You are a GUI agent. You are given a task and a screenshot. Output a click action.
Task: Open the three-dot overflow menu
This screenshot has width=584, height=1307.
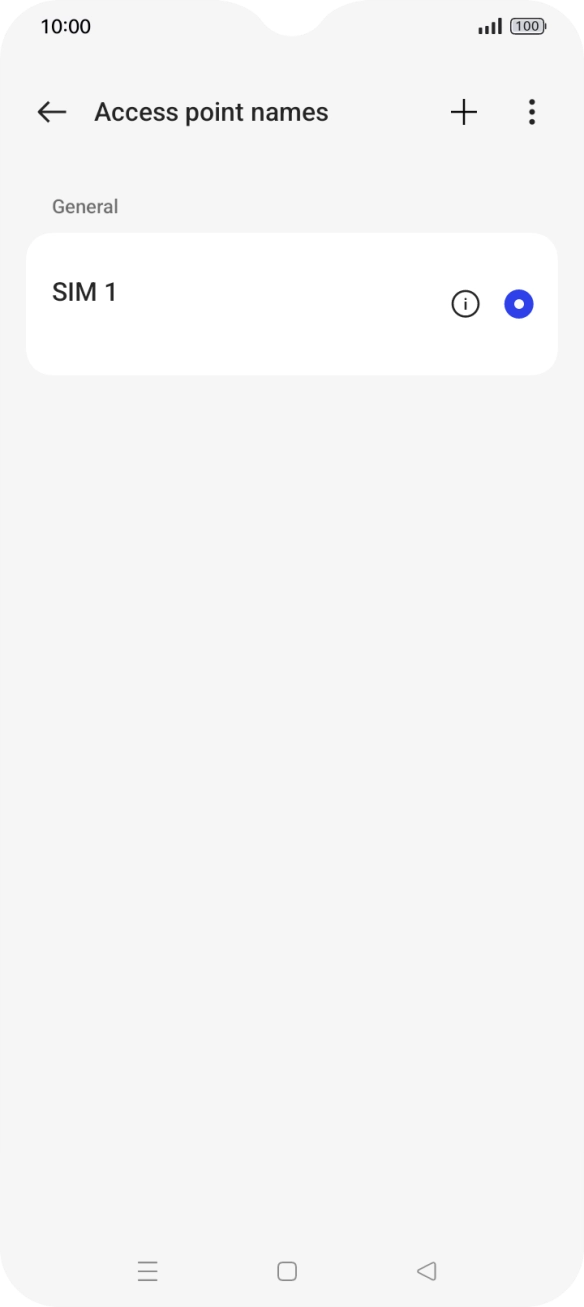[532, 112]
